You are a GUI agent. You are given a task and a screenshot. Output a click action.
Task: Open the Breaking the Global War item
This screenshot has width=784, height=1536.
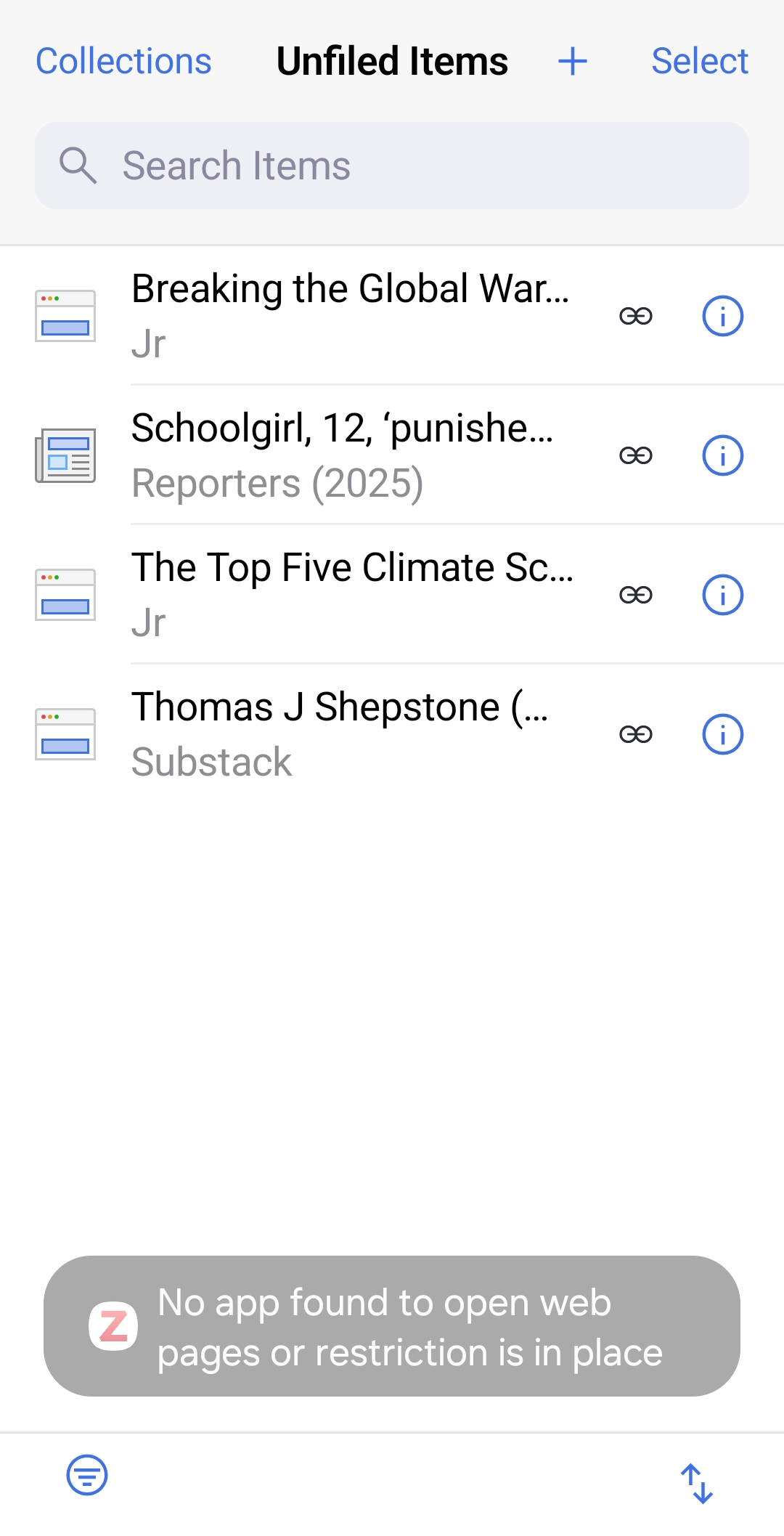tap(350, 315)
